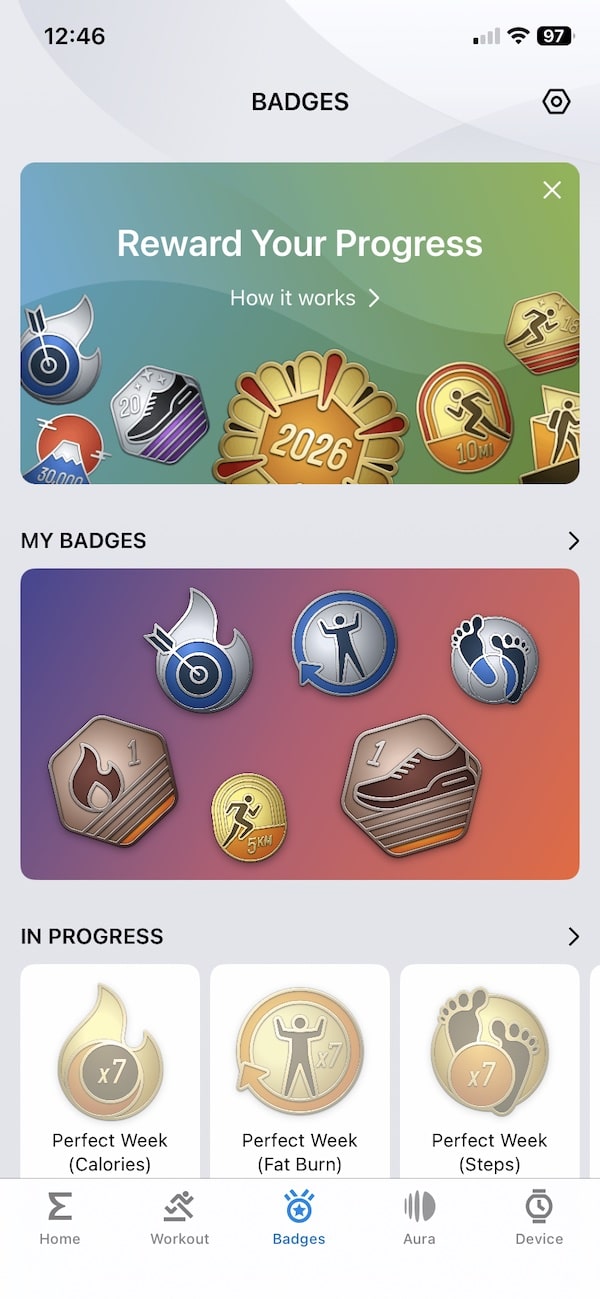Expand the In Progress section arrow
600x1299 pixels.
(573, 937)
